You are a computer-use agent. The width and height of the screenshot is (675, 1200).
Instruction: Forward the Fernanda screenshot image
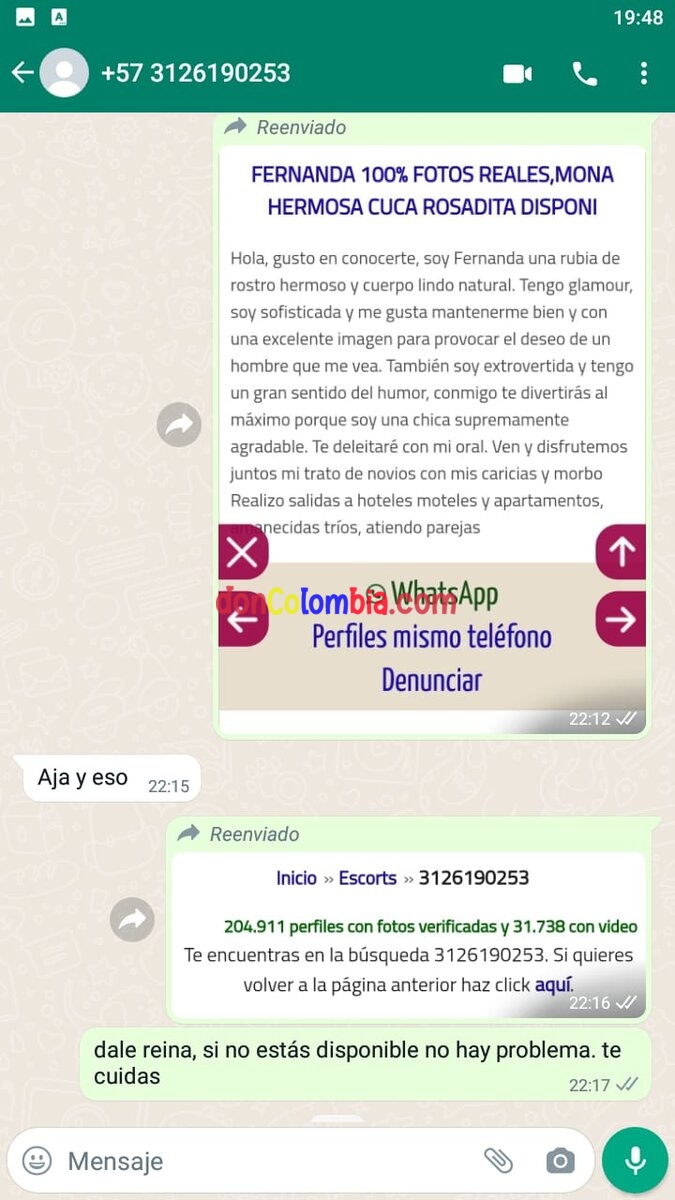(179, 426)
